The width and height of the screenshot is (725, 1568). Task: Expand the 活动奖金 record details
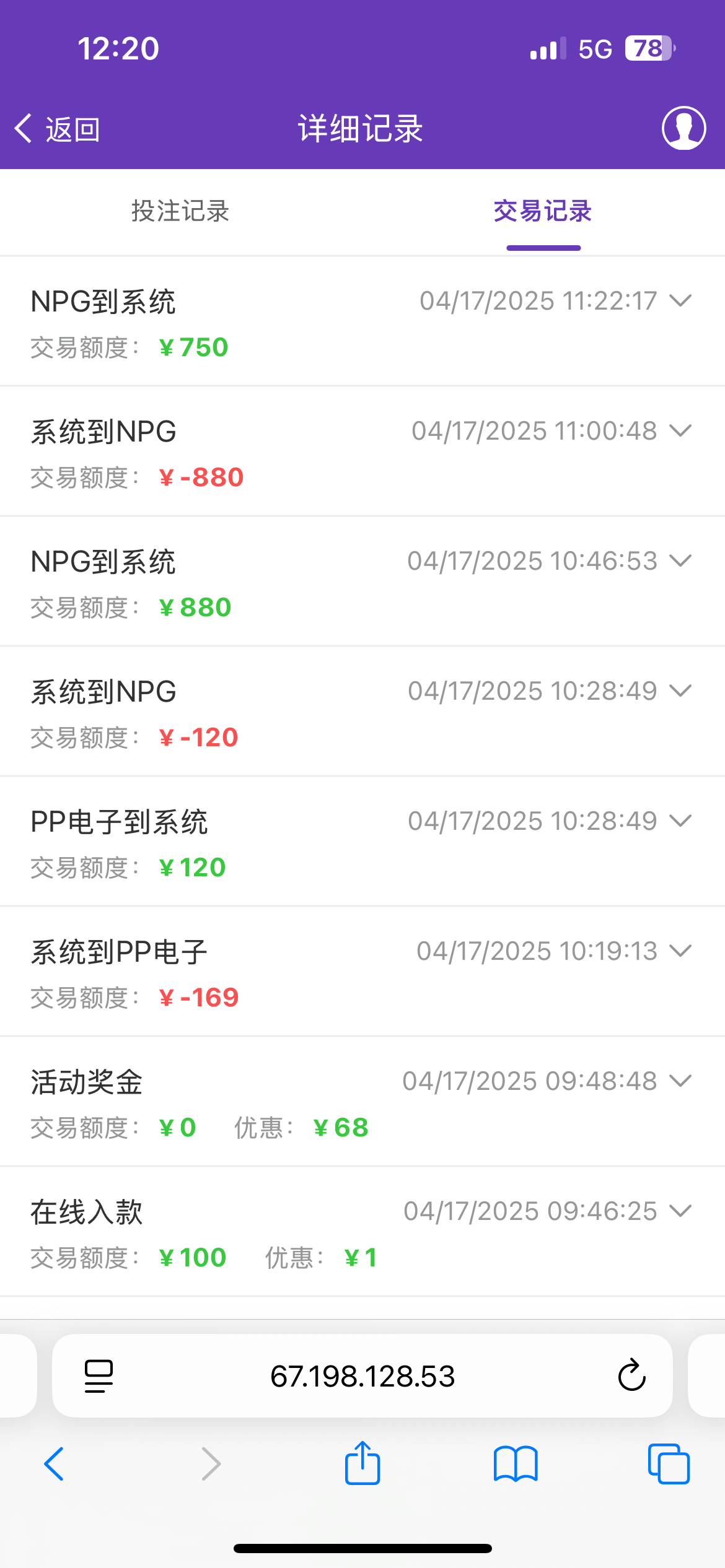click(680, 1081)
